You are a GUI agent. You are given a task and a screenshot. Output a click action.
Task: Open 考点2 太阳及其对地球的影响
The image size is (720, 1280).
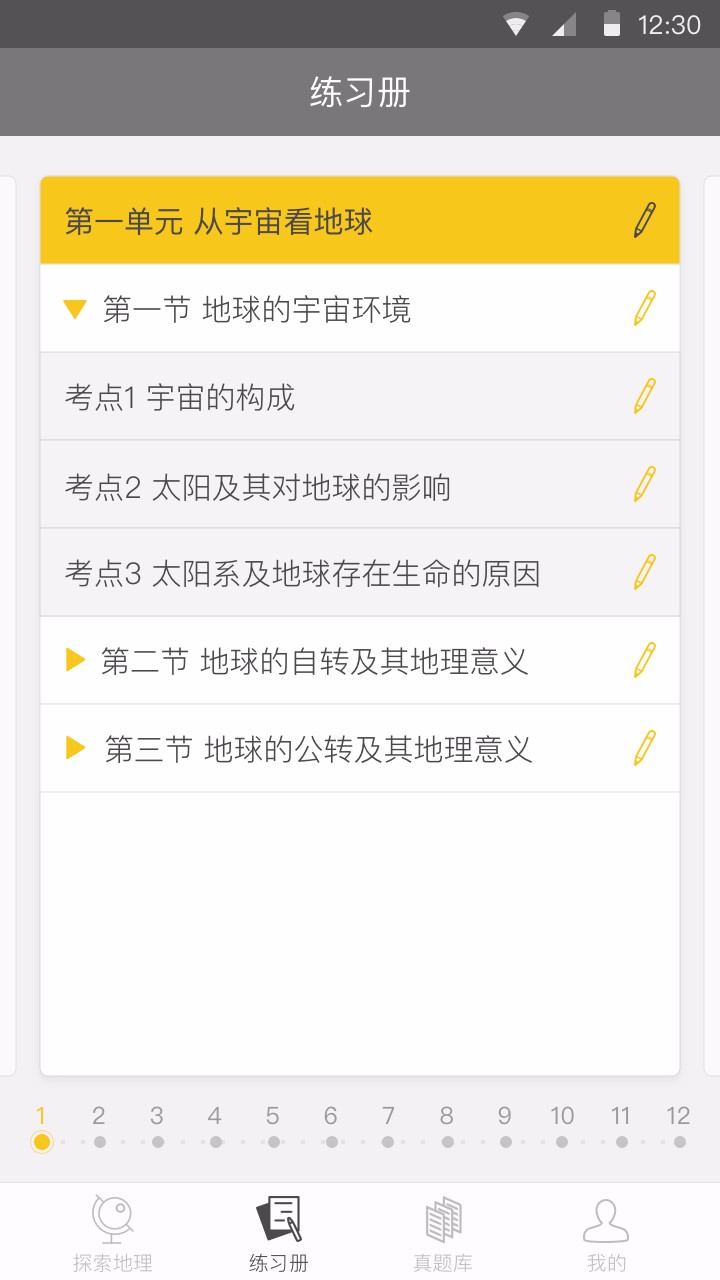(360, 485)
